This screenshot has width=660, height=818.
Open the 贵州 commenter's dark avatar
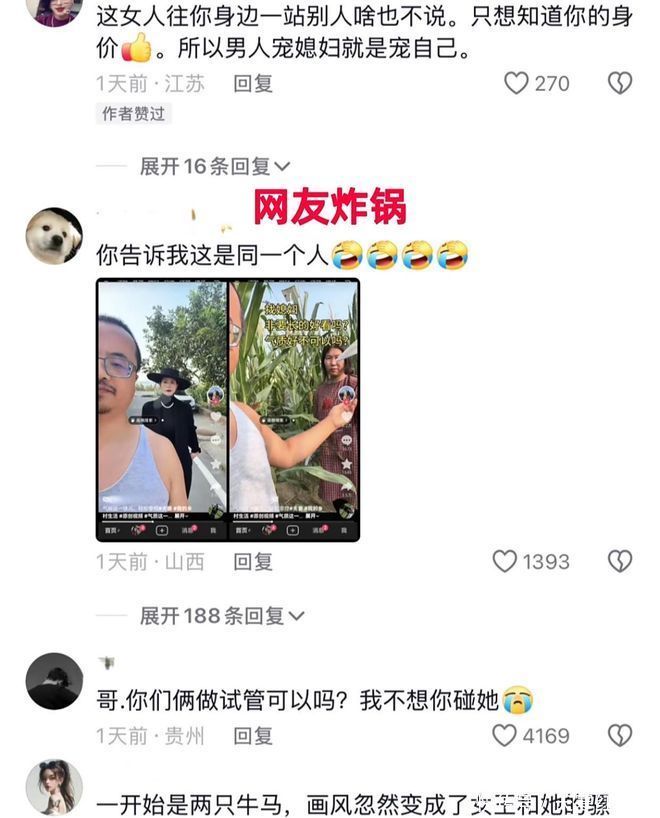[x=54, y=682]
